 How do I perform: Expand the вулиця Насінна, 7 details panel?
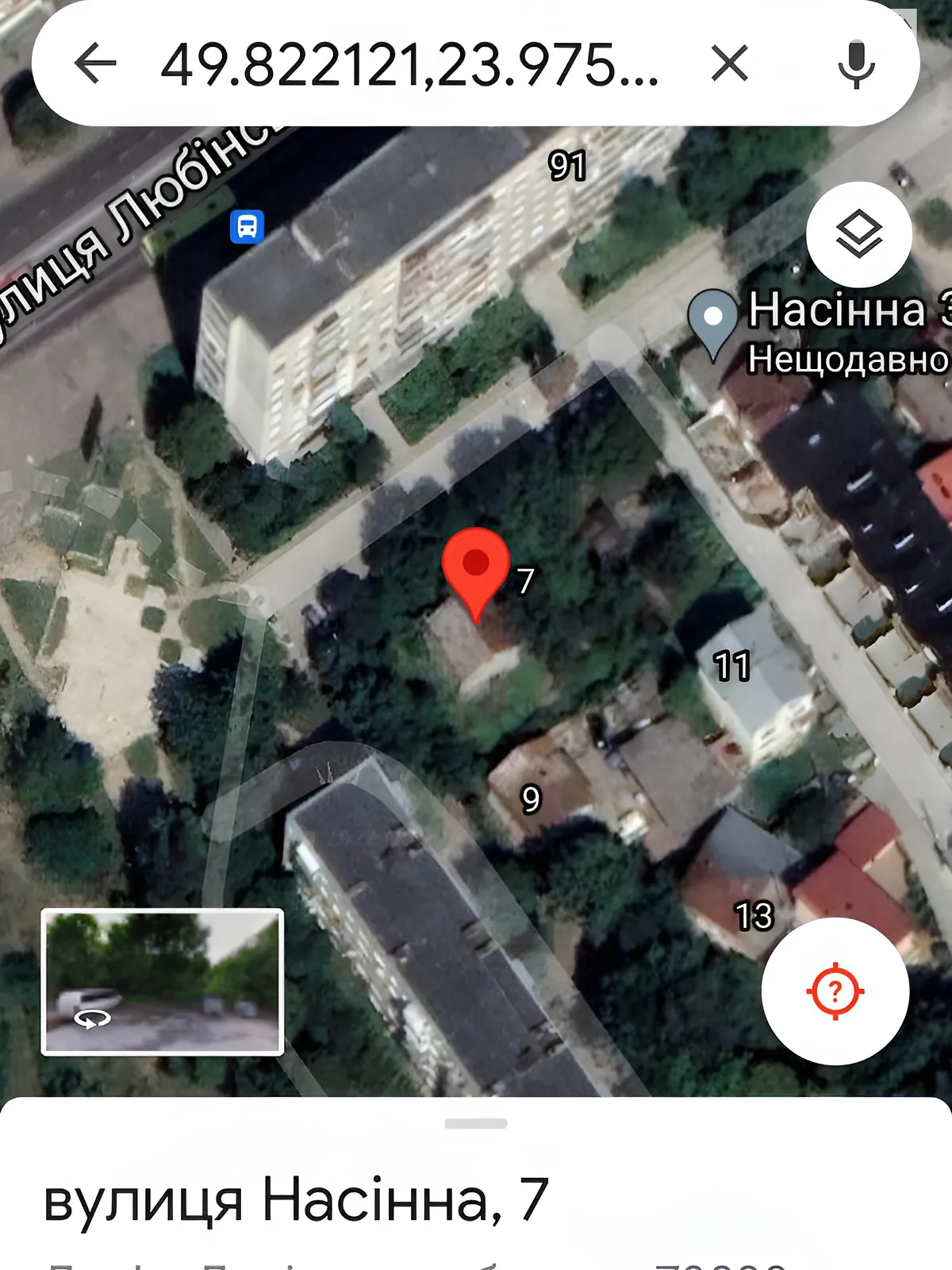pyautogui.click(x=476, y=1123)
